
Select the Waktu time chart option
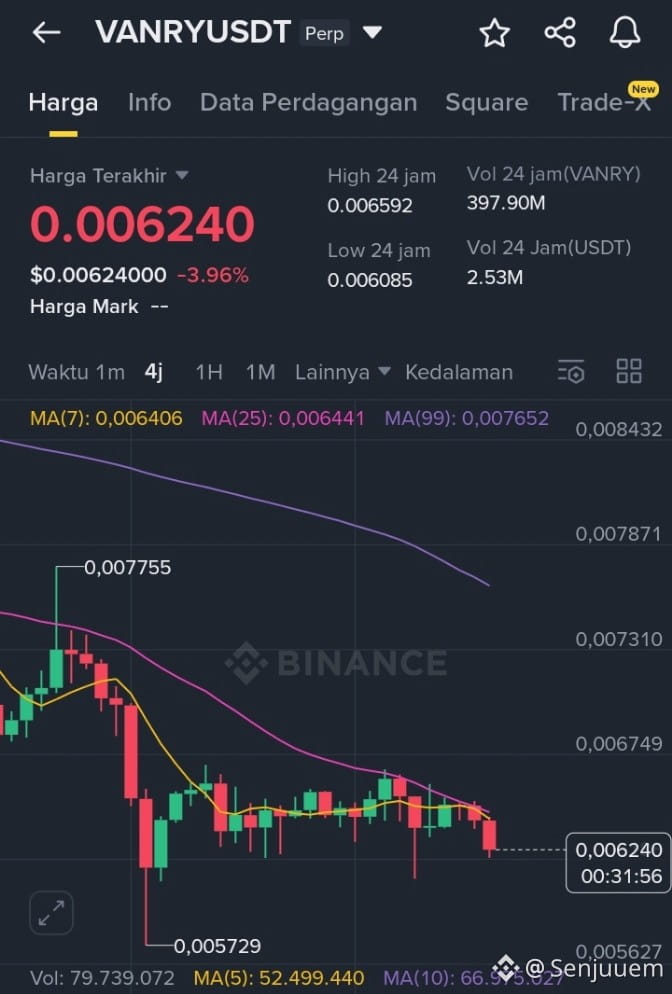pyautogui.click(x=58, y=372)
